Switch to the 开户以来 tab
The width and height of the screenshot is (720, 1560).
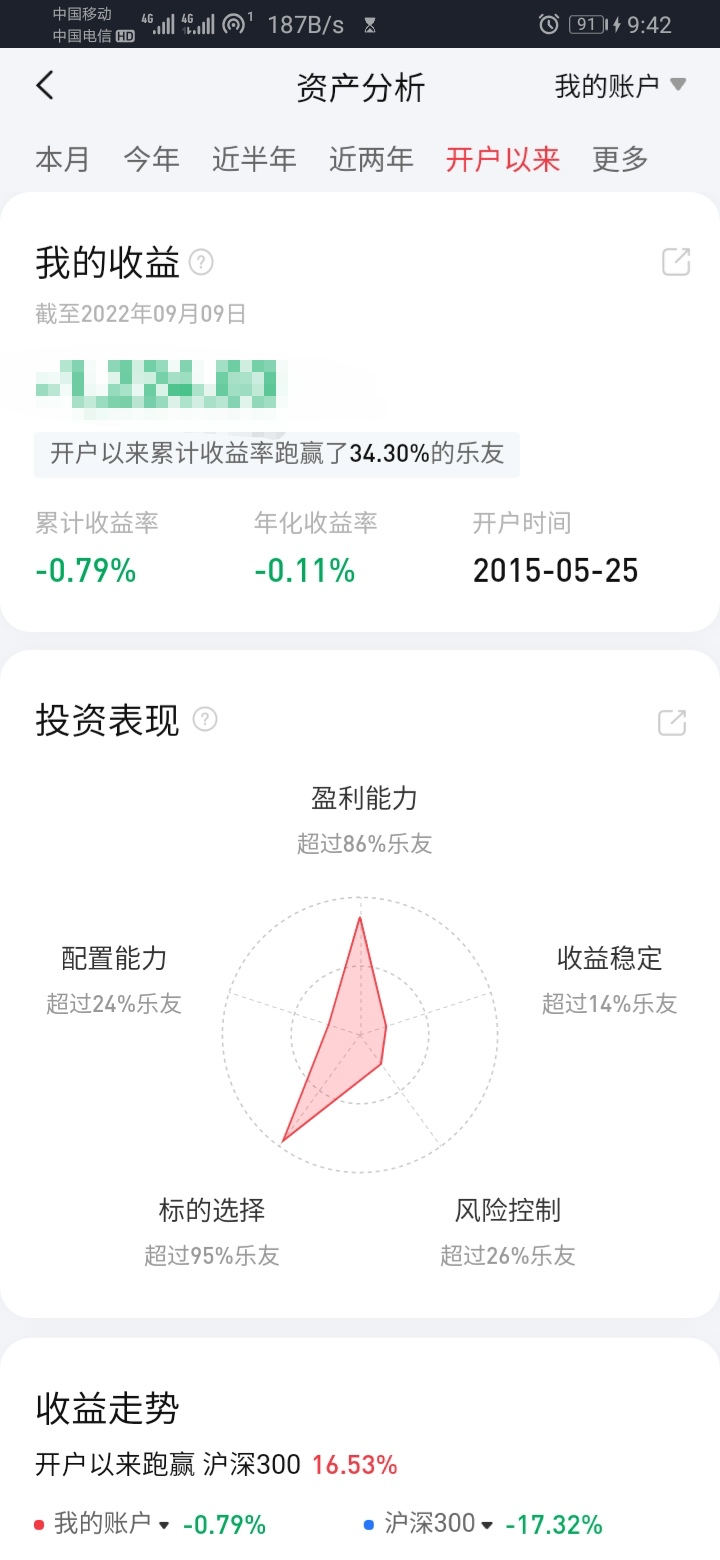tap(502, 159)
